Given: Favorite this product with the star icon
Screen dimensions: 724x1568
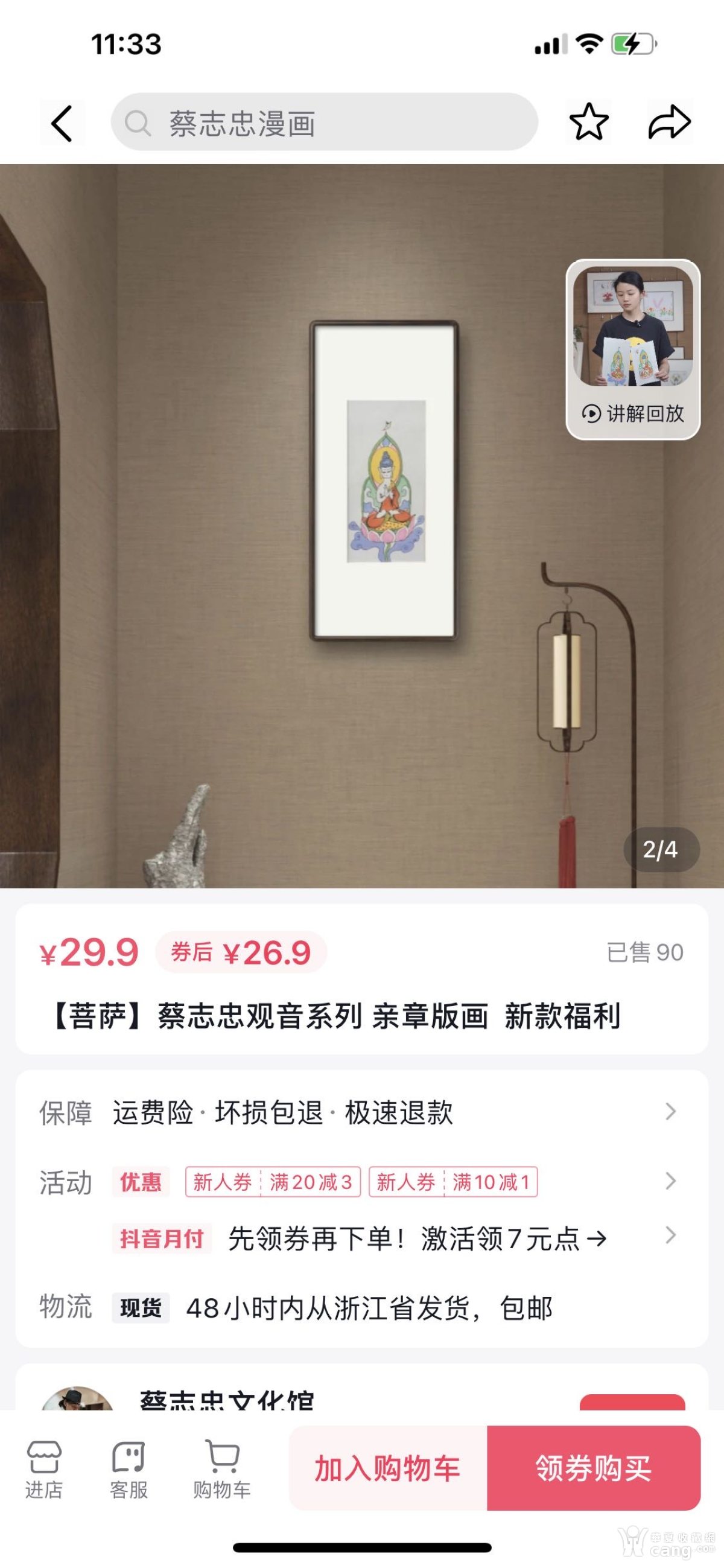Looking at the screenshot, I should point(588,123).
